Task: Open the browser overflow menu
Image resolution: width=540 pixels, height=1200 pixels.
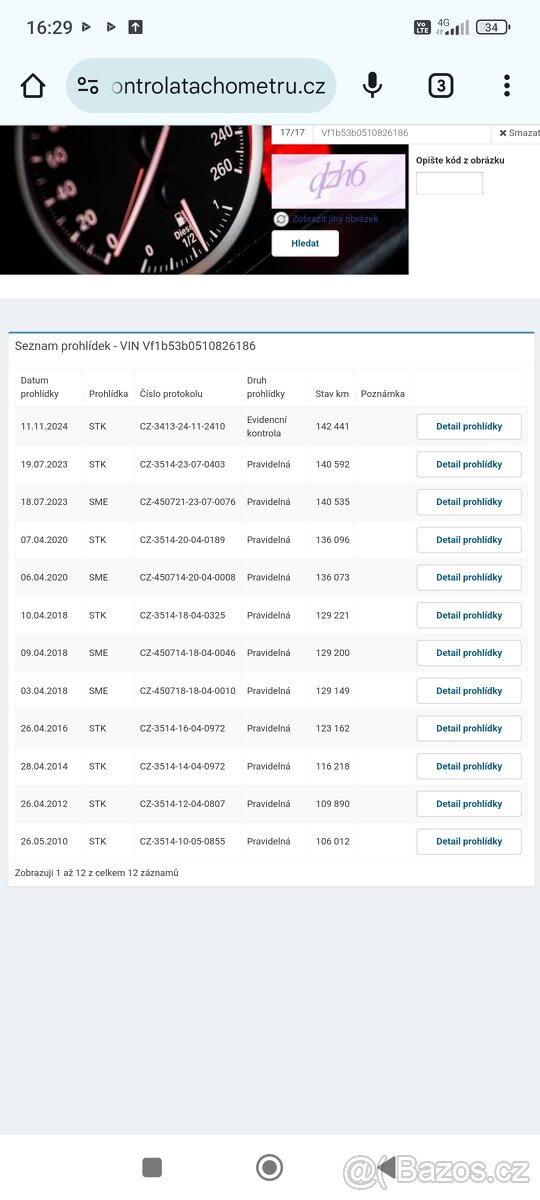Action: coord(507,86)
